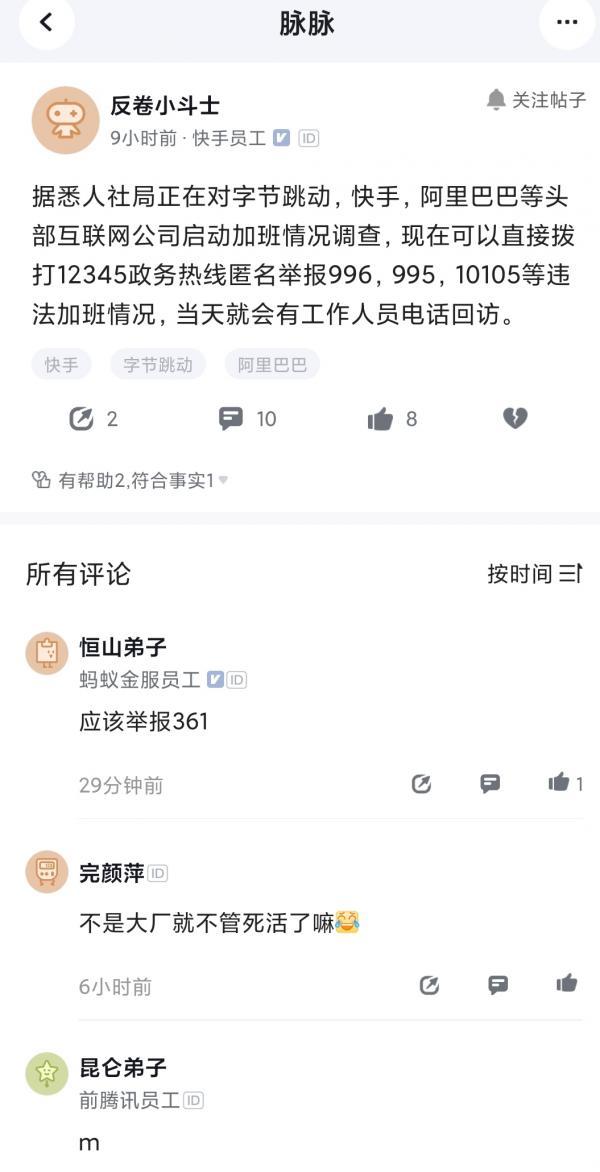The image size is (600, 1172).
Task: Open the three-dot overflow menu
Action: click(567, 22)
